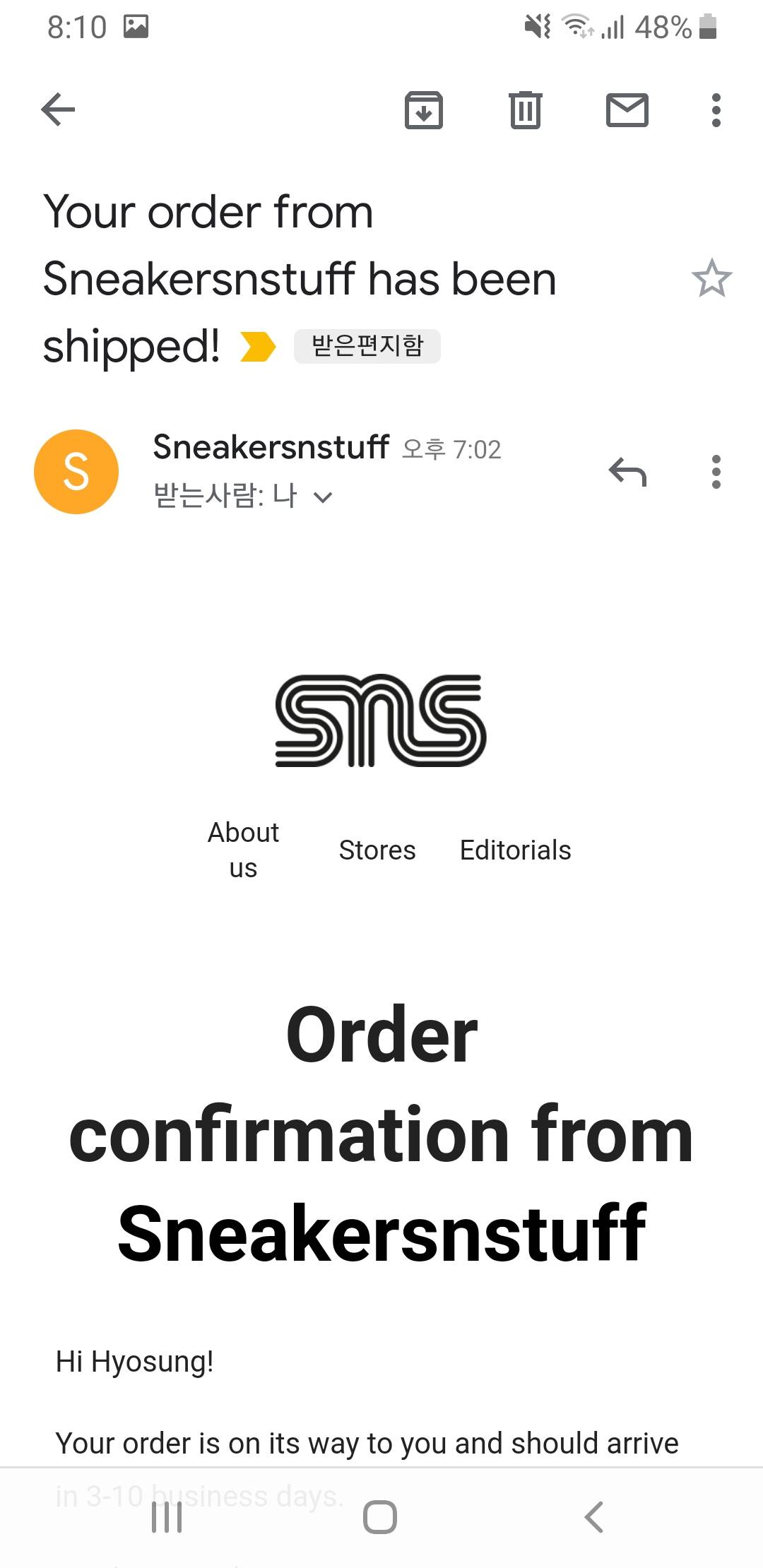
Task: Delete this email with trash icon
Action: [x=525, y=110]
